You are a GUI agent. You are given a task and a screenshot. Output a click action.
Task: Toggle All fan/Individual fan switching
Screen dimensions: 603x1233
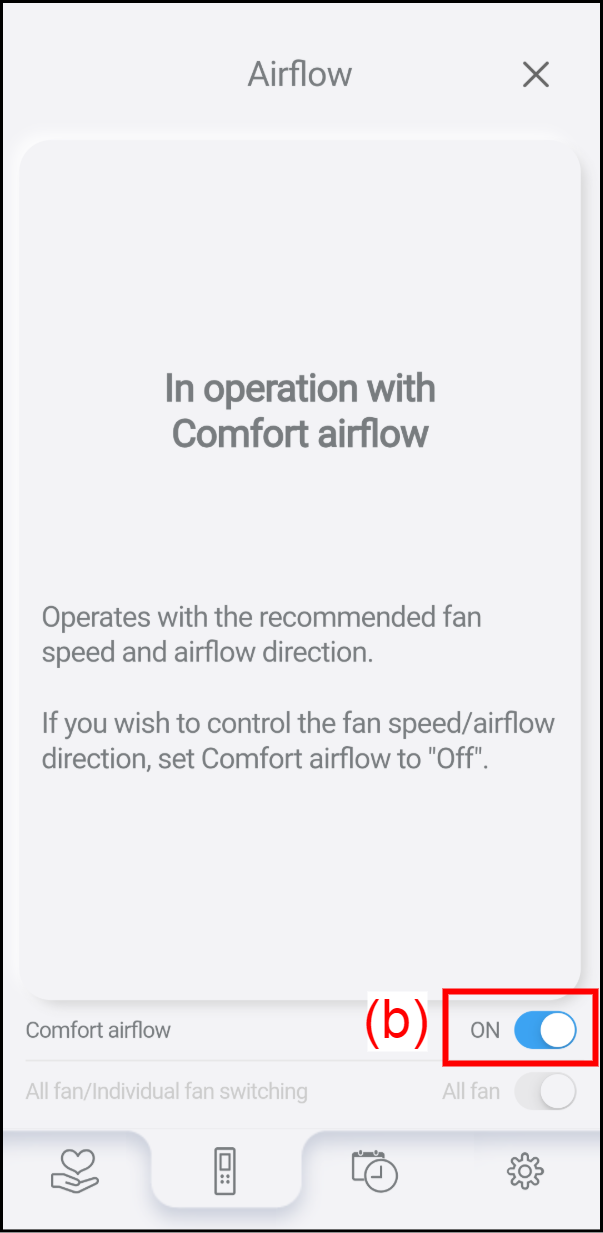pos(545,1091)
